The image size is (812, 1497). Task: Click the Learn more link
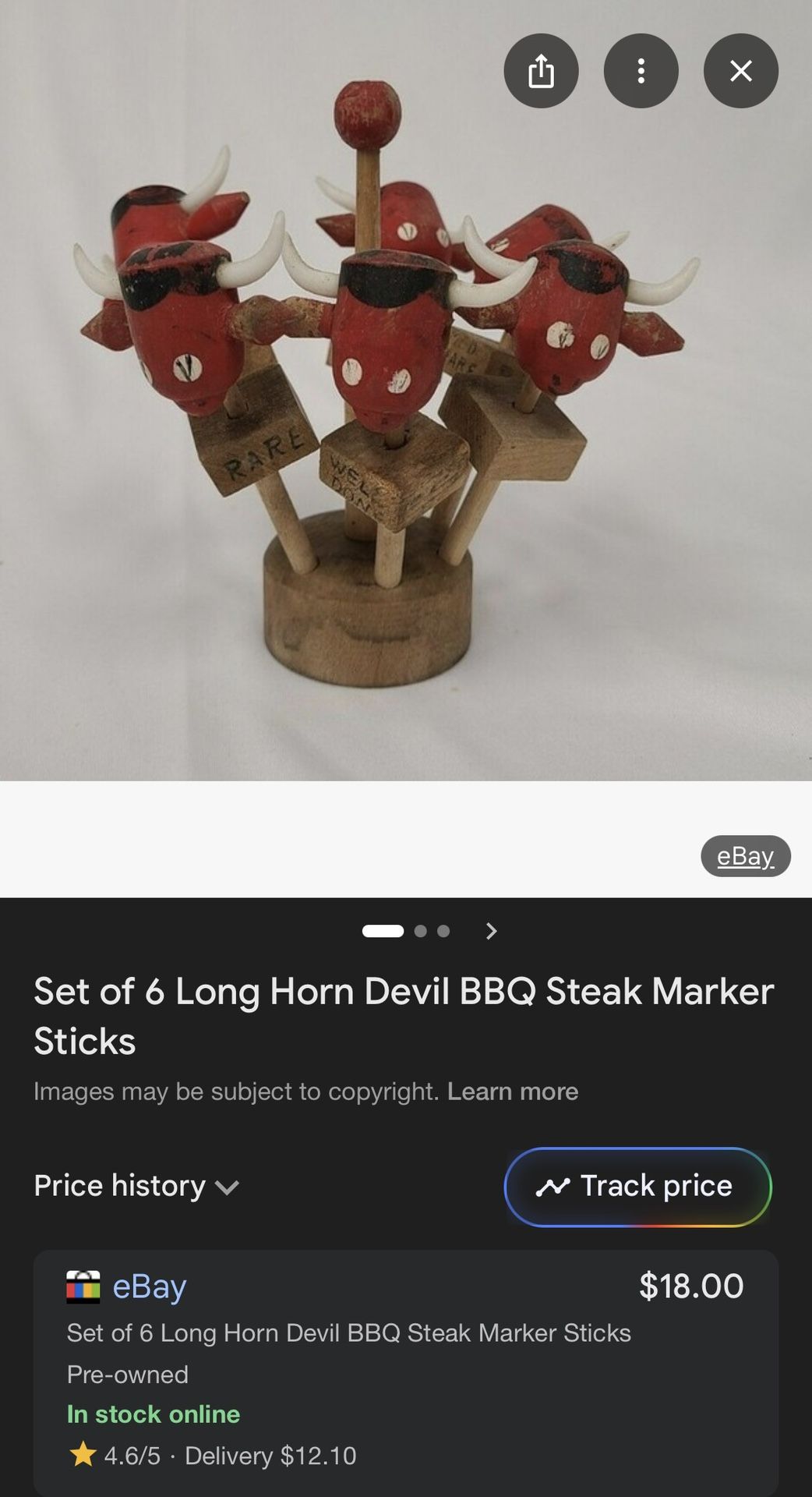[513, 1092]
